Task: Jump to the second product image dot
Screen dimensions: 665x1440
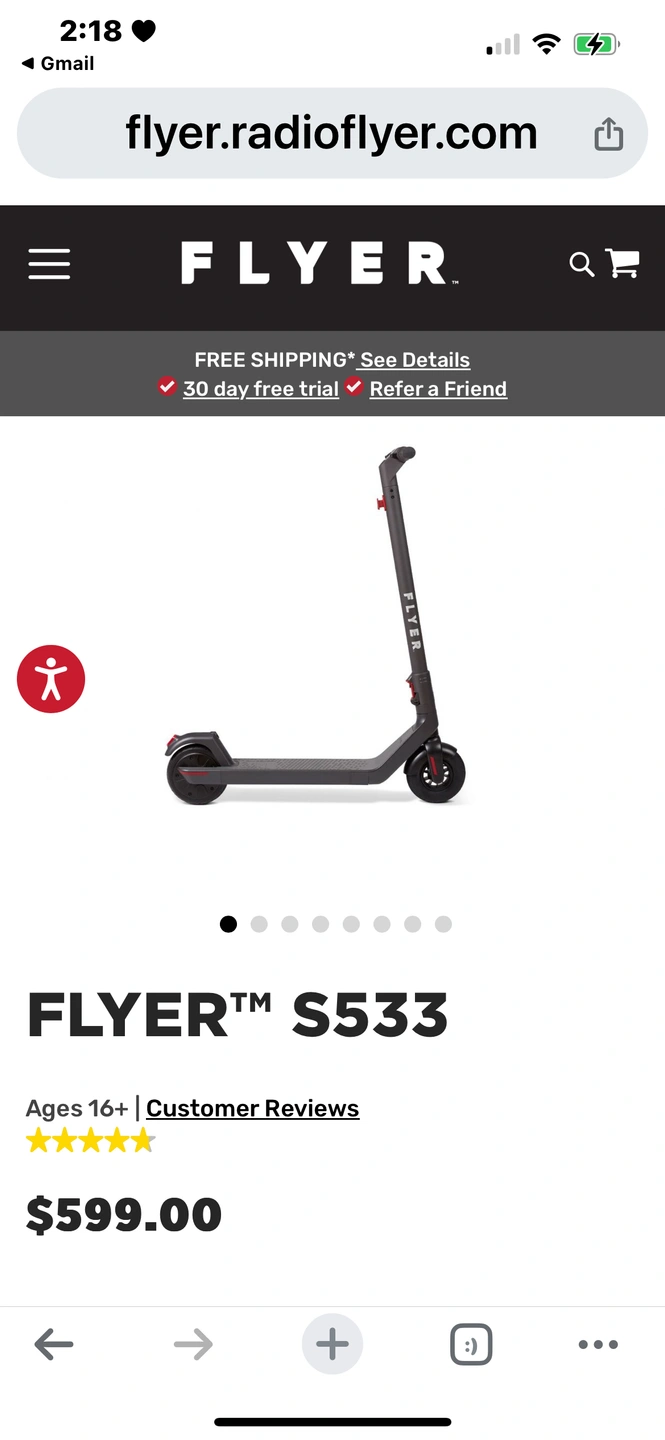Action: 259,924
